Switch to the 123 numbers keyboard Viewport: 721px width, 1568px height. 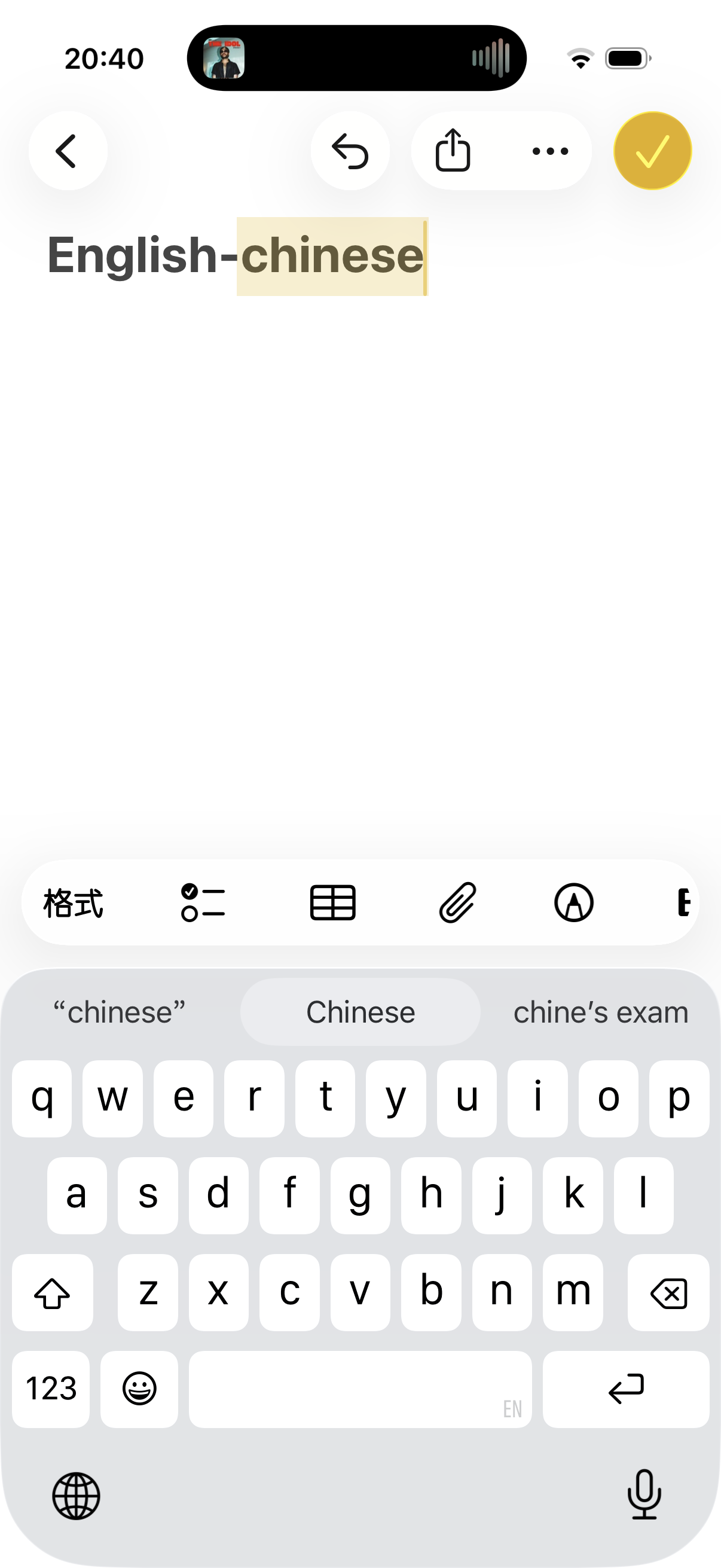(51, 1389)
